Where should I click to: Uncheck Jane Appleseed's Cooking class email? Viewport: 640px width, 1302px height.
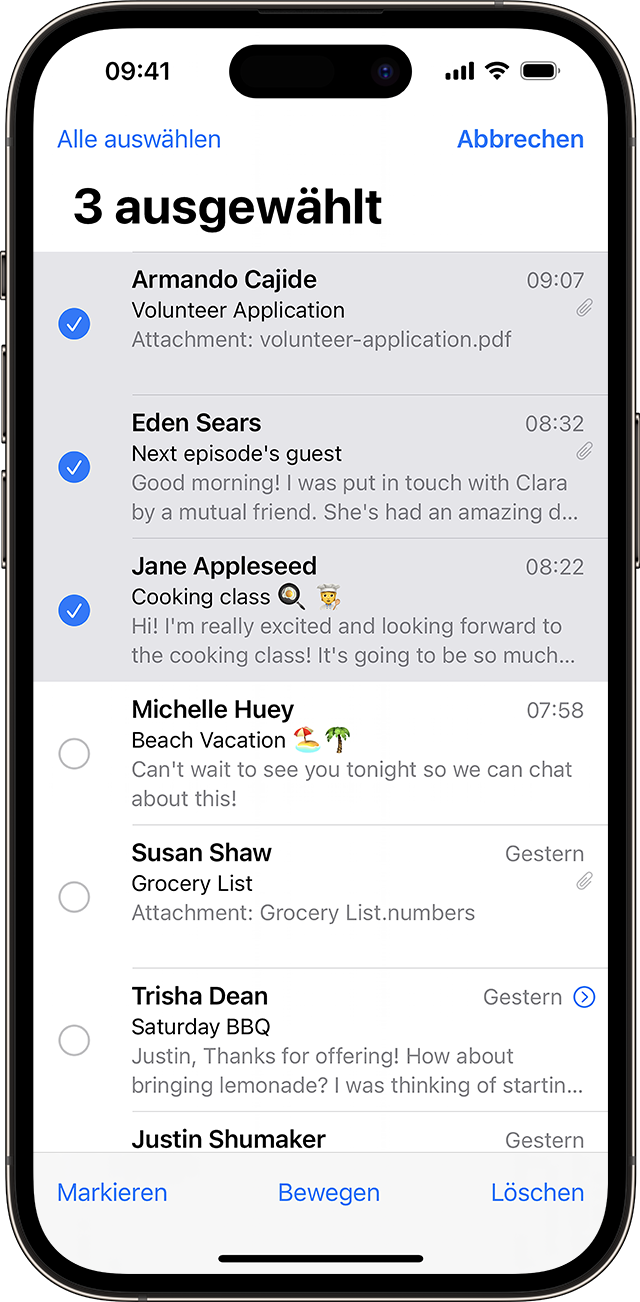point(74,610)
